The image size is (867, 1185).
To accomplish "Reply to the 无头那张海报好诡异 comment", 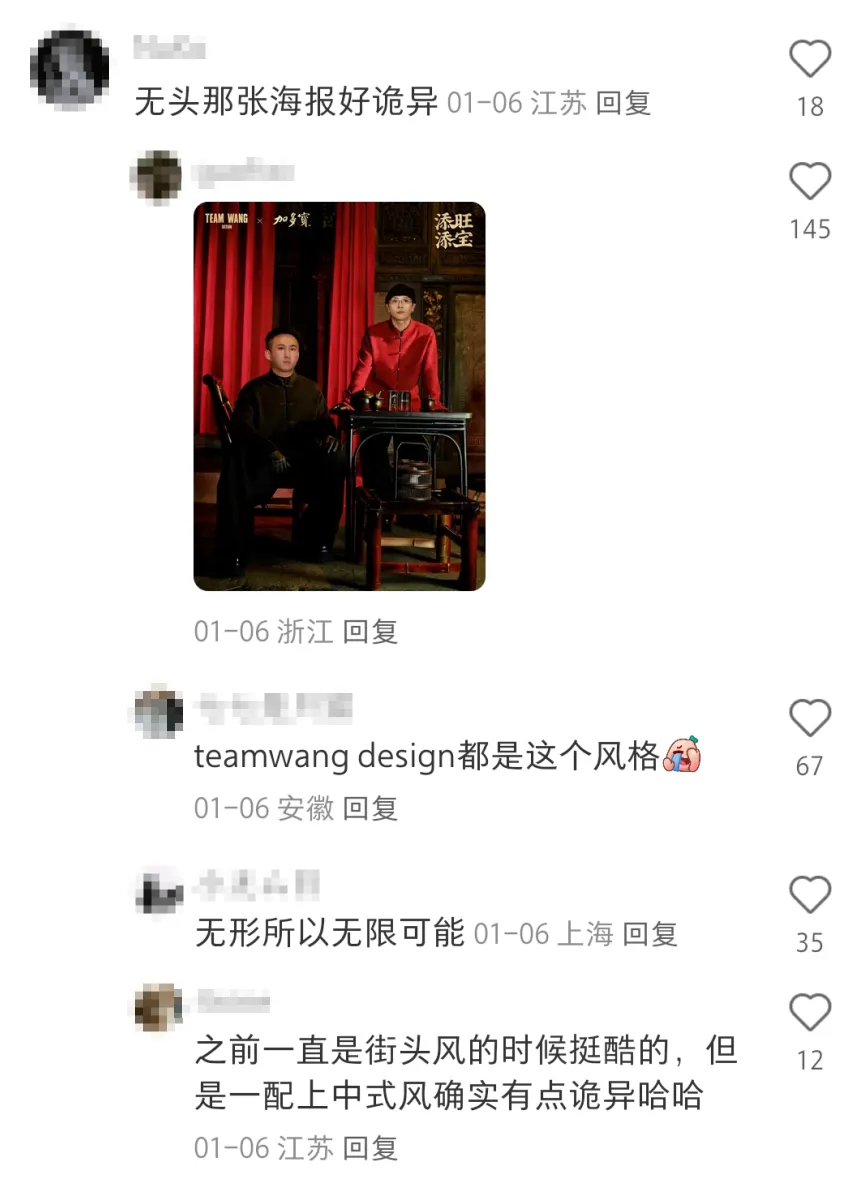I will pos(627,103).
